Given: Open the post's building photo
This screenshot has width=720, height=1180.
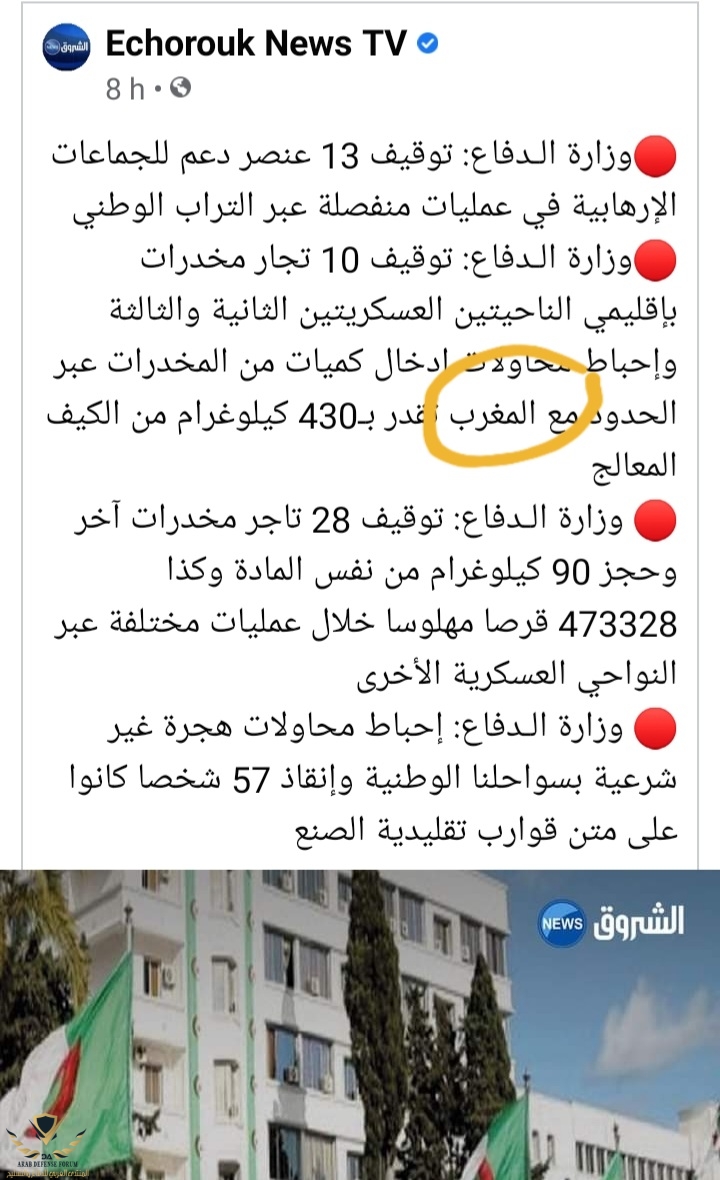Looking at the screenshot, I should [x=360, y=1020].
